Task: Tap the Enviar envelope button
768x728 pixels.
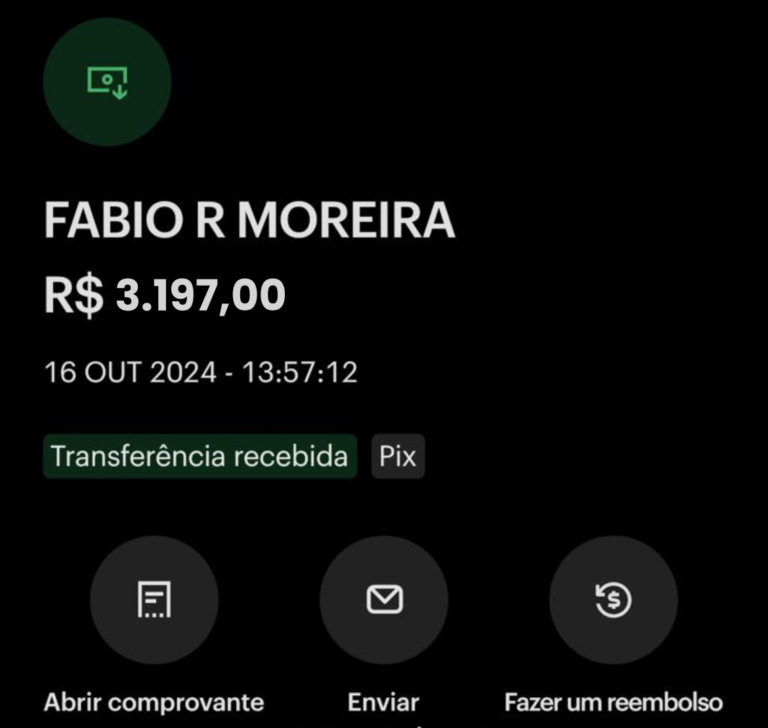Action: [384, 600]
